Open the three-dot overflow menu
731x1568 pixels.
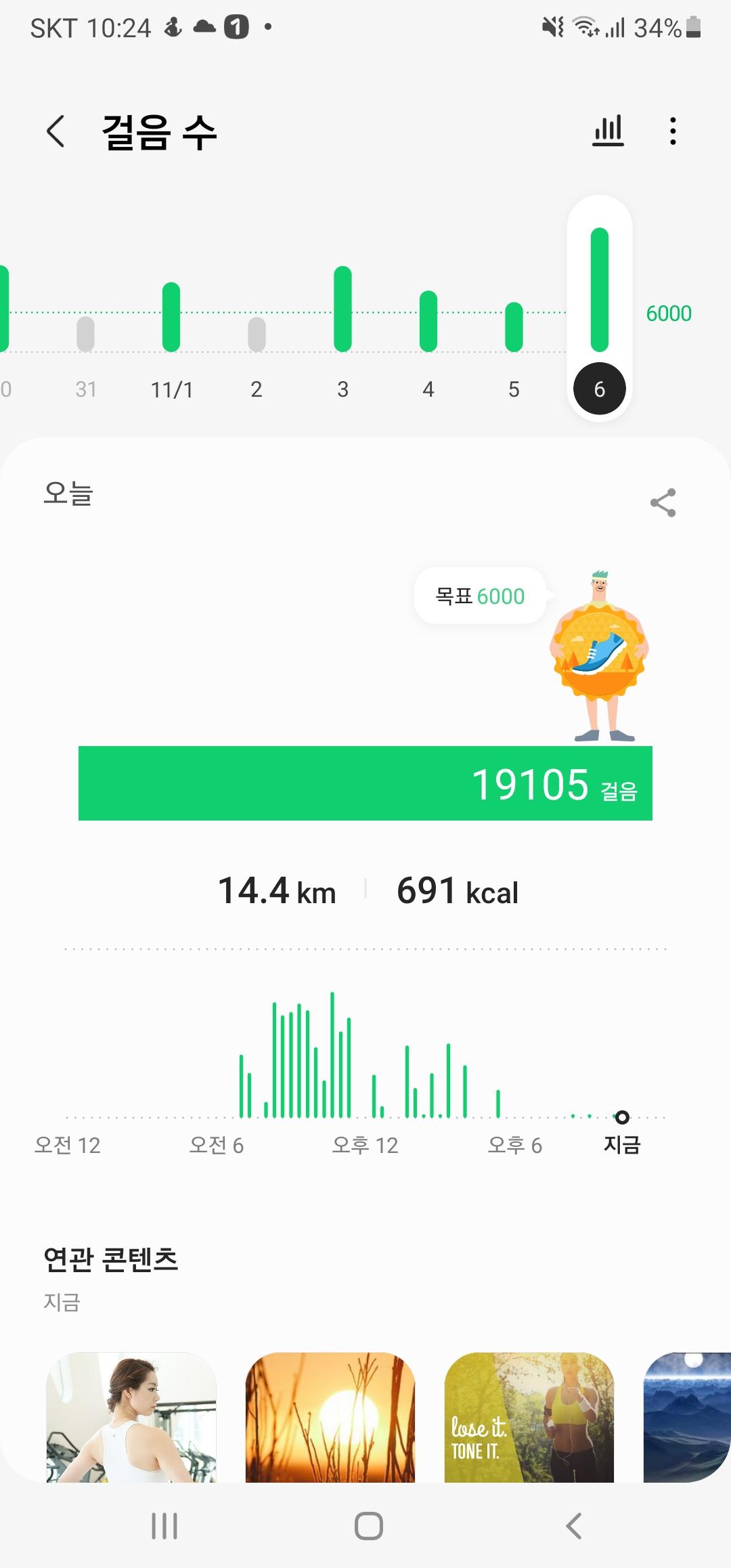point(672,131)
